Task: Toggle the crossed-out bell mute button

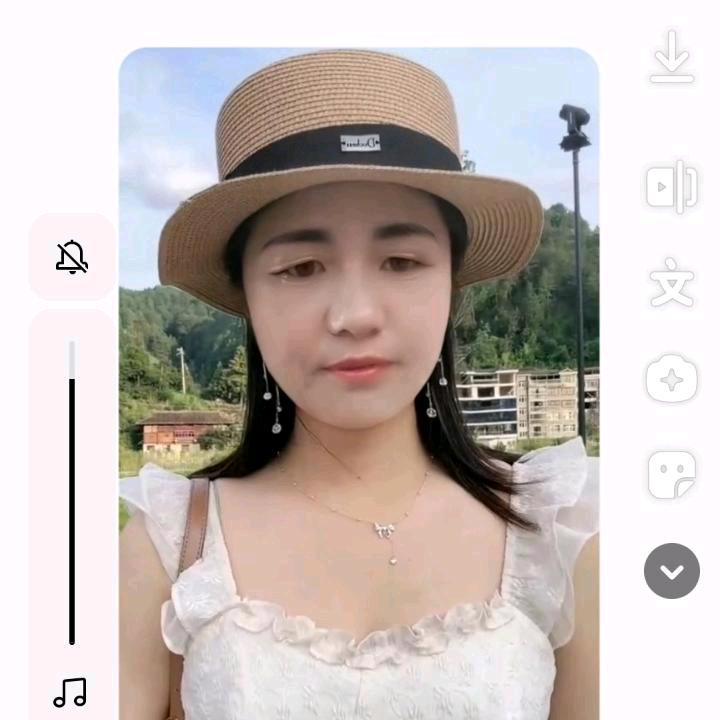Action: (72, 257)
